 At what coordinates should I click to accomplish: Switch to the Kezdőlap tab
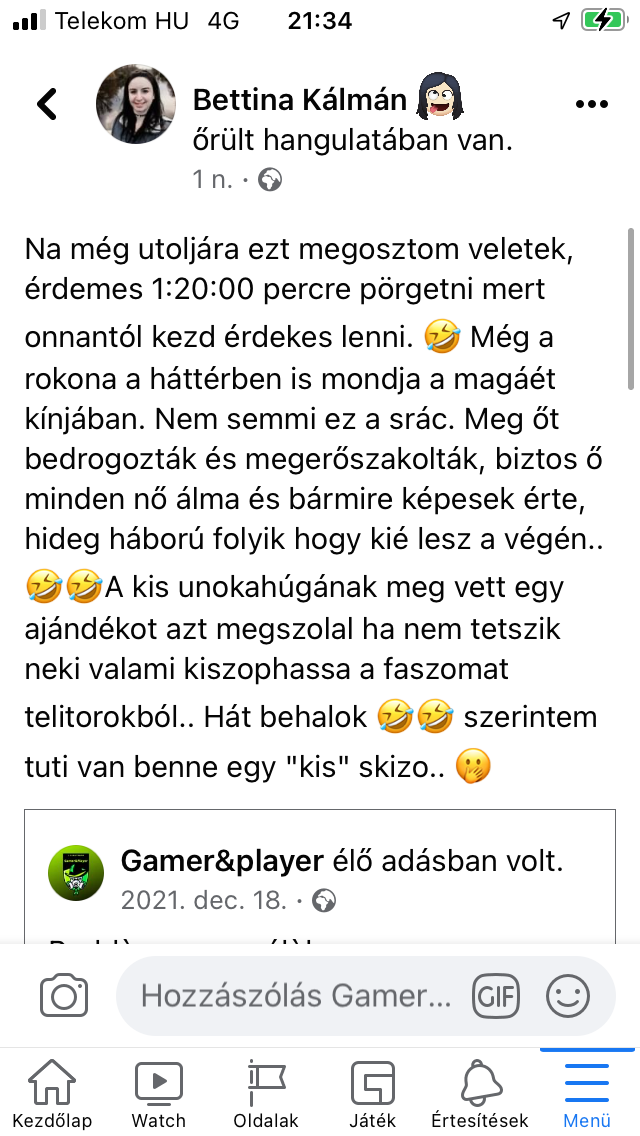(x=52, y=1093)
